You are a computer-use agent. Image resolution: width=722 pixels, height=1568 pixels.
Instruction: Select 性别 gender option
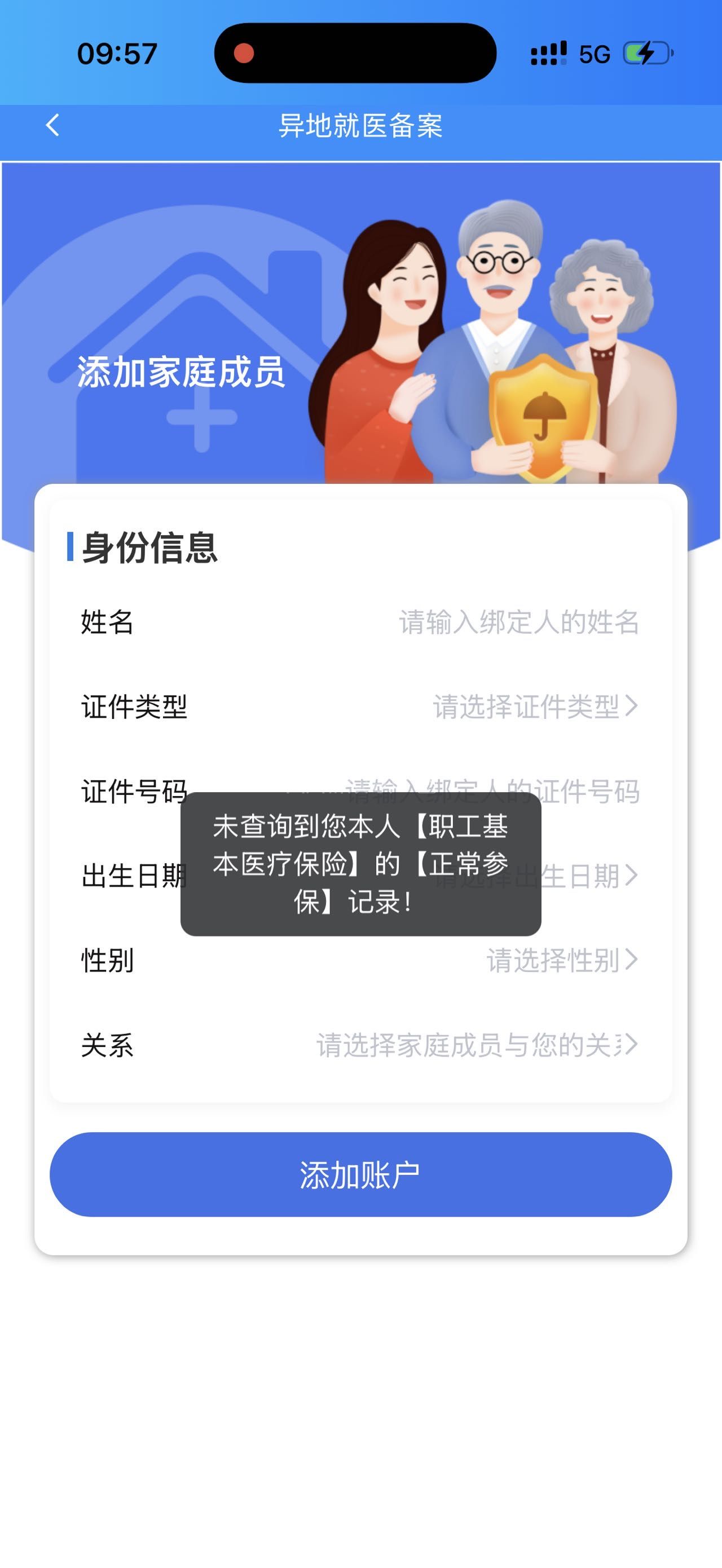click(561, 961)
